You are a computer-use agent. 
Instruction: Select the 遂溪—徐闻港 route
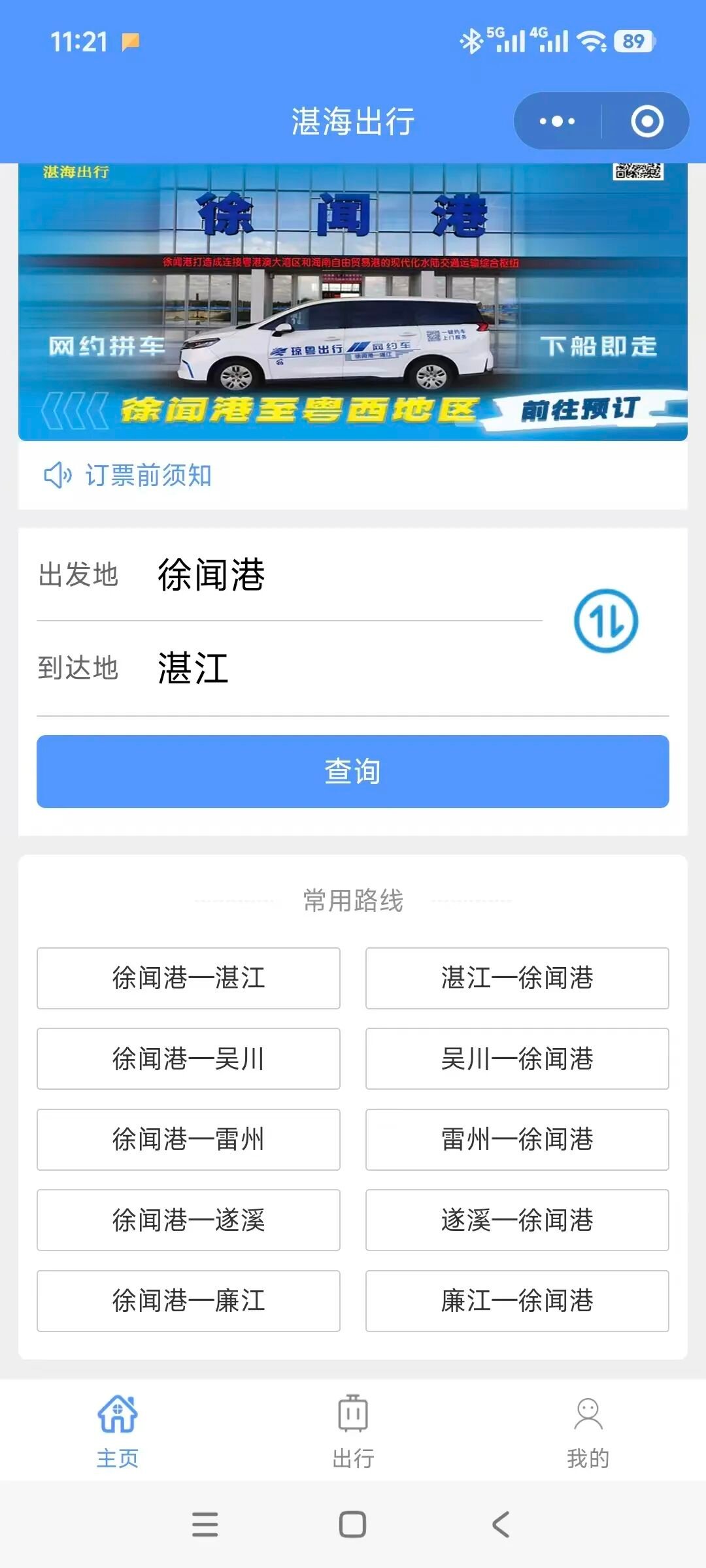(517, 1220)
